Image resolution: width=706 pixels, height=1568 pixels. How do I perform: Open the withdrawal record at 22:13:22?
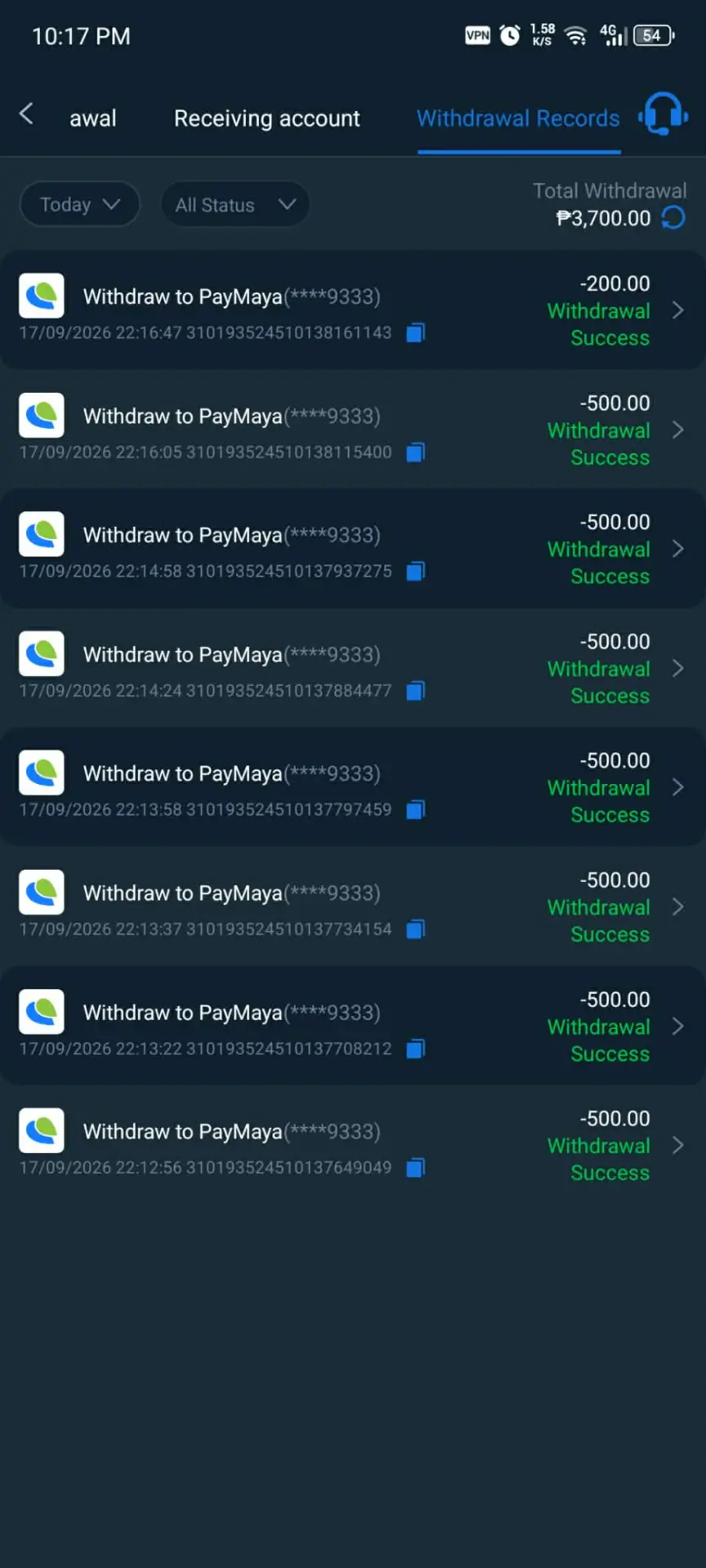coord(353,1026)
